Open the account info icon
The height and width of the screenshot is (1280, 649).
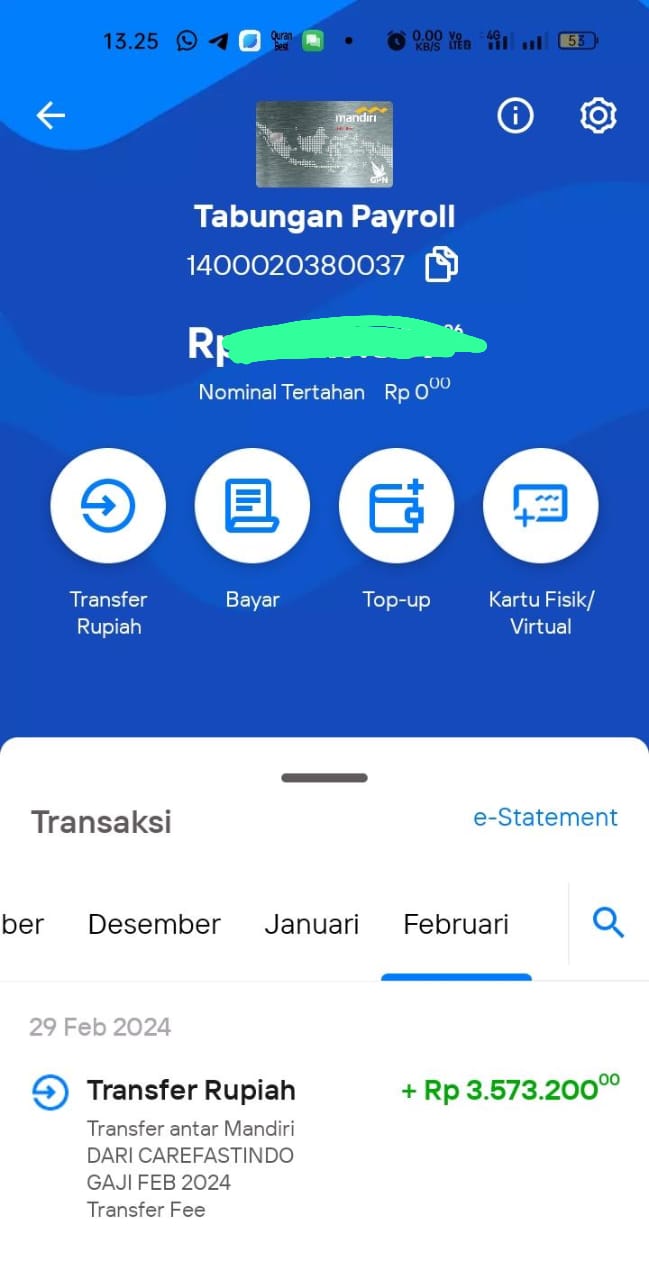516,116
